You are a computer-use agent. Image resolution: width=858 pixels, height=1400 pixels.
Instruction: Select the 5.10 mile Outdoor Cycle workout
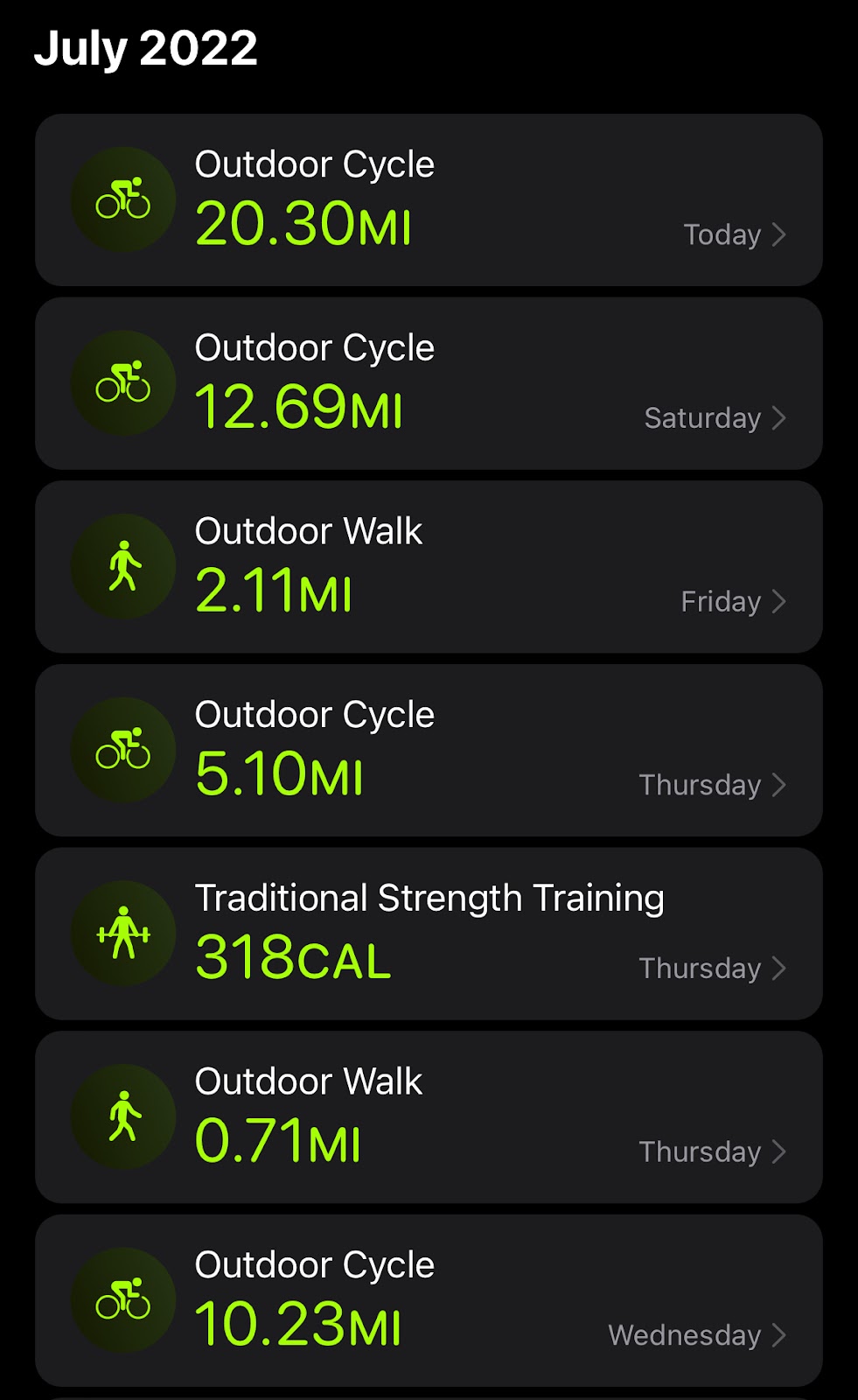coord(429,750)
